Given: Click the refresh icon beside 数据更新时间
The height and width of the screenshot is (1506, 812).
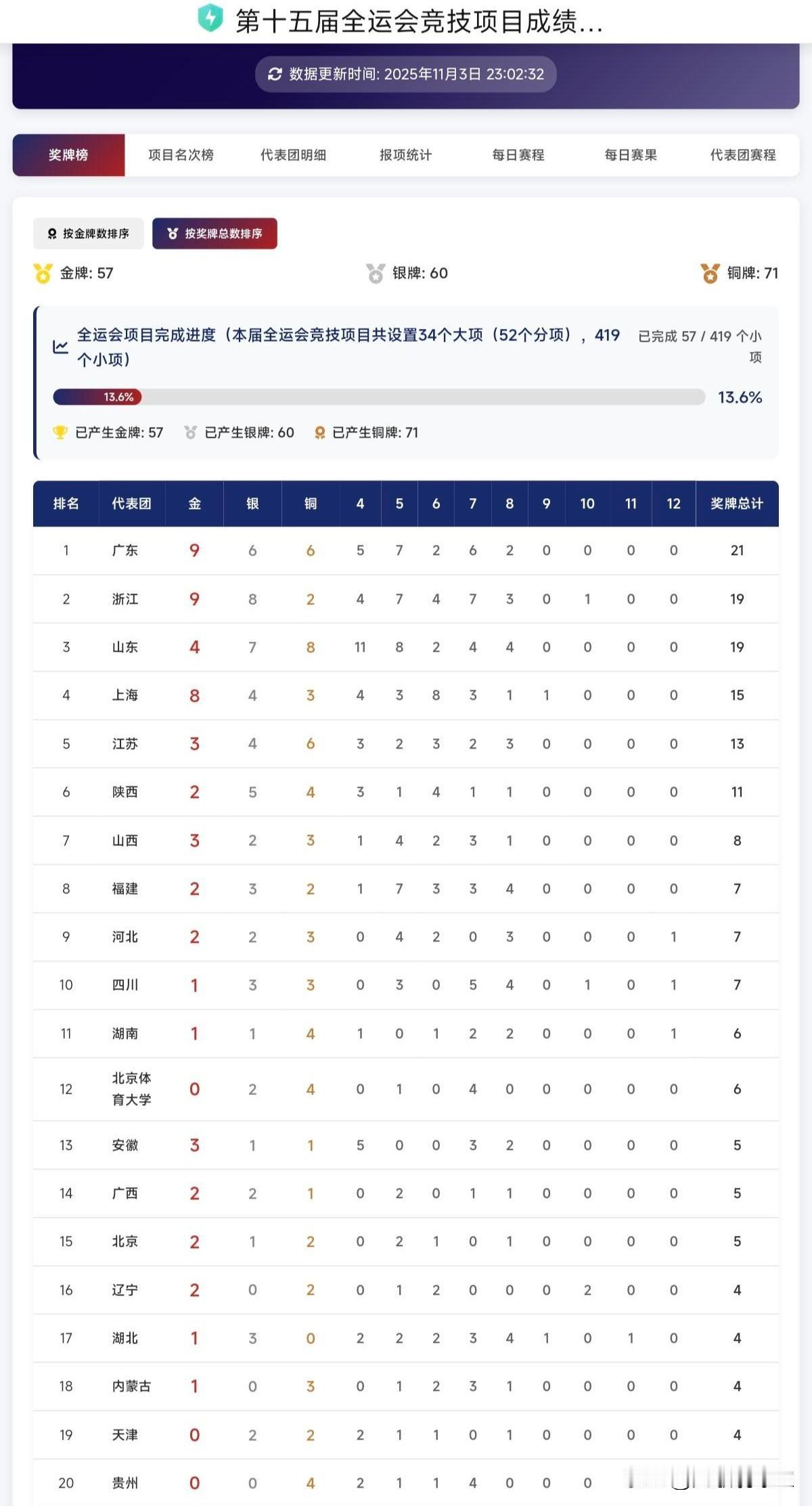Looking at the screenshot, I should [273, 75].
